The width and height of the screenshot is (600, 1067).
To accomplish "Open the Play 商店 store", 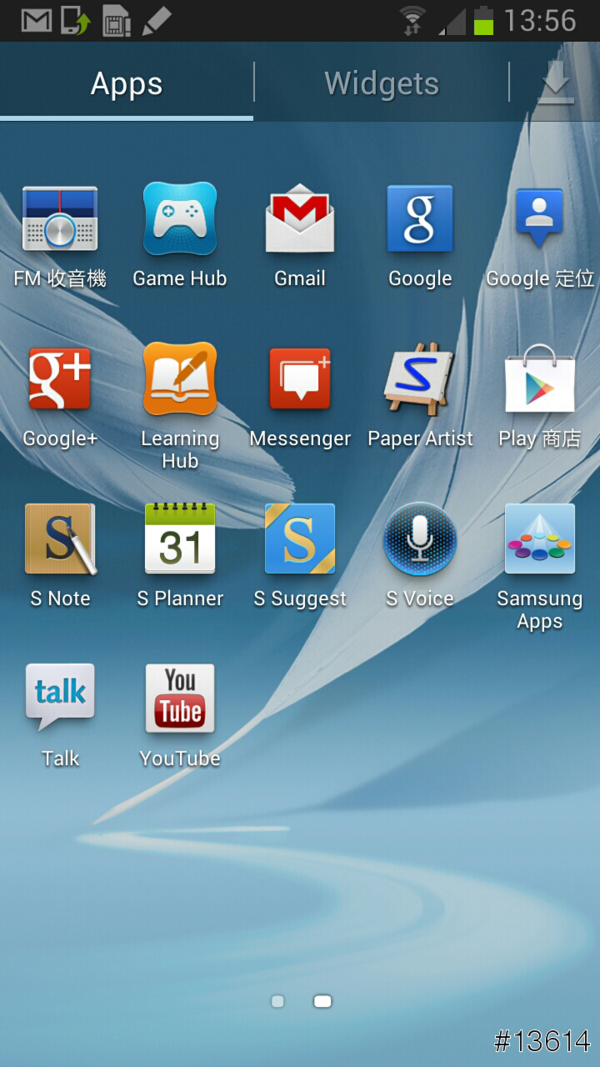I will [x=540, y=379].
